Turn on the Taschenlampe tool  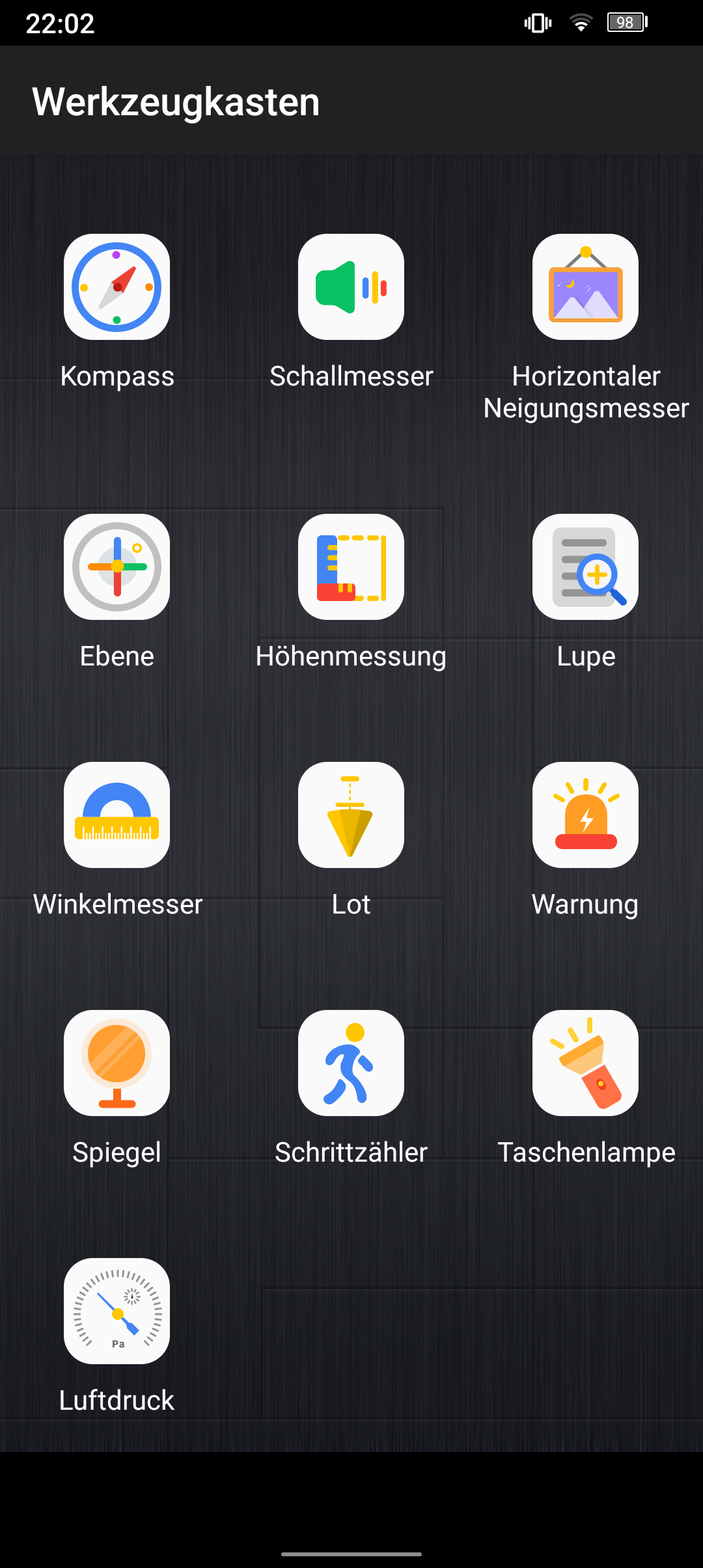click(x=586, y=1063)
